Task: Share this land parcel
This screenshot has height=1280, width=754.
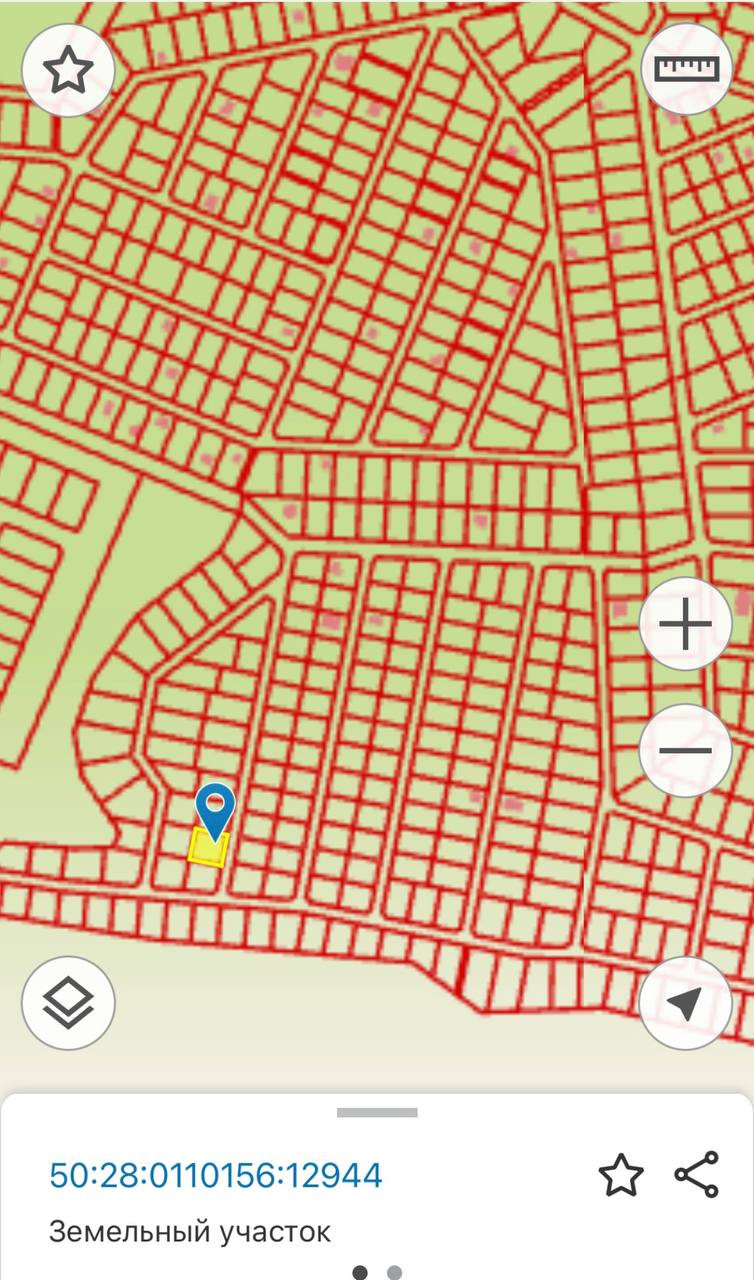Action: [x=696, y=1175]
